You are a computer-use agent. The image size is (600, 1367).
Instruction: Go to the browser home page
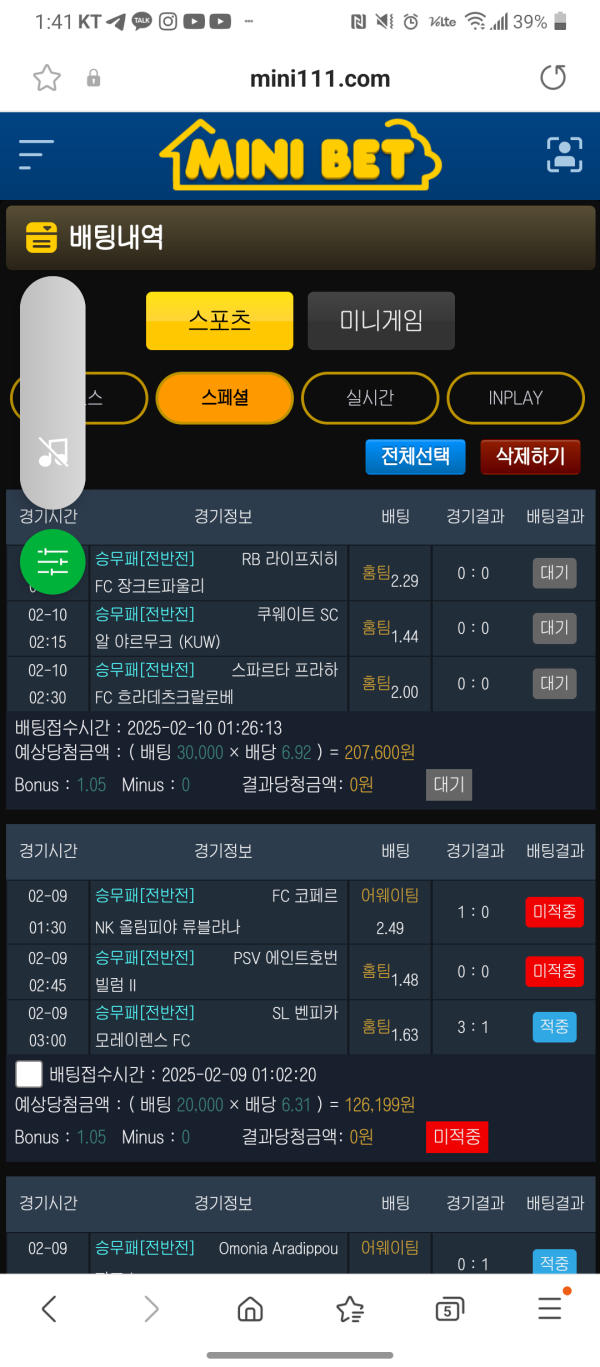click(250, 1308)
